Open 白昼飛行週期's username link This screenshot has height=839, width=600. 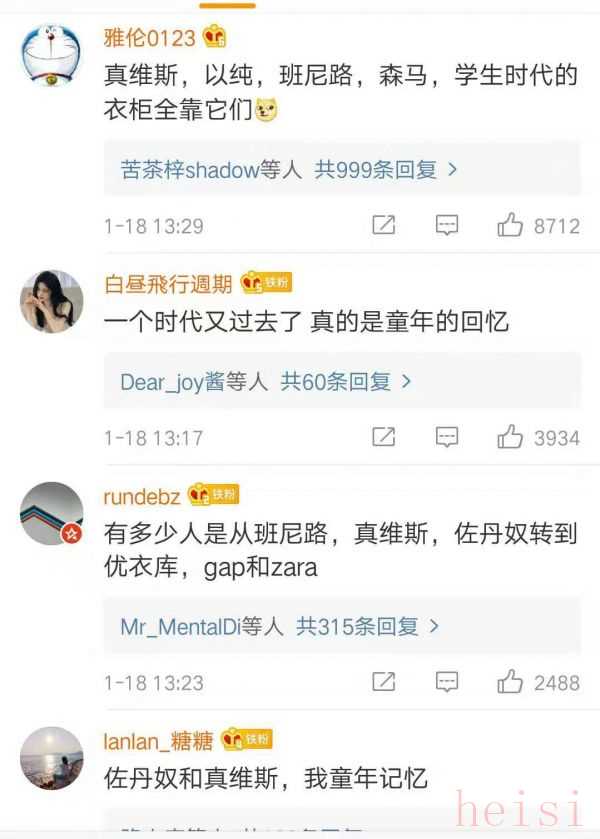pos(168,283)
